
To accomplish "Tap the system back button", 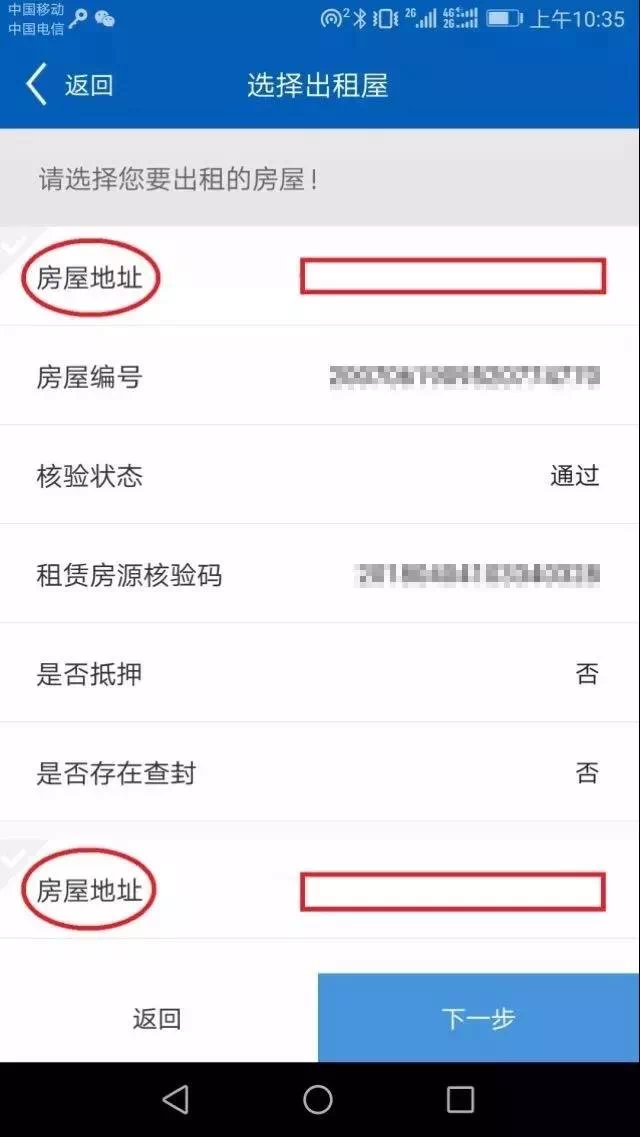I will 176,1100.
